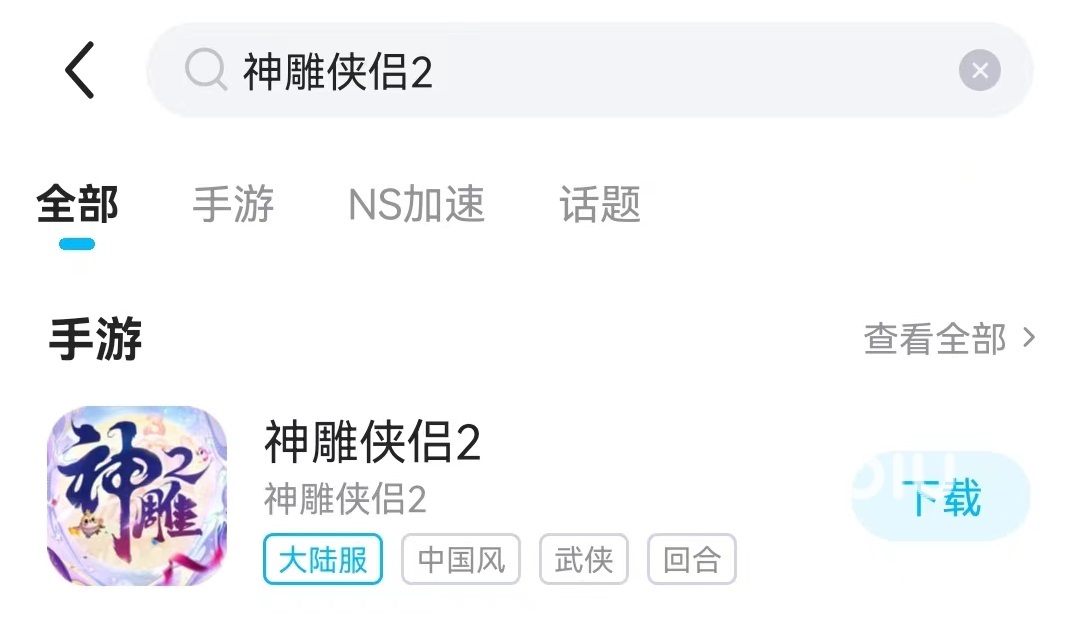Screen dimensions: 1079x619
Task: Select the 全部 tab
Action: point(77,205)
